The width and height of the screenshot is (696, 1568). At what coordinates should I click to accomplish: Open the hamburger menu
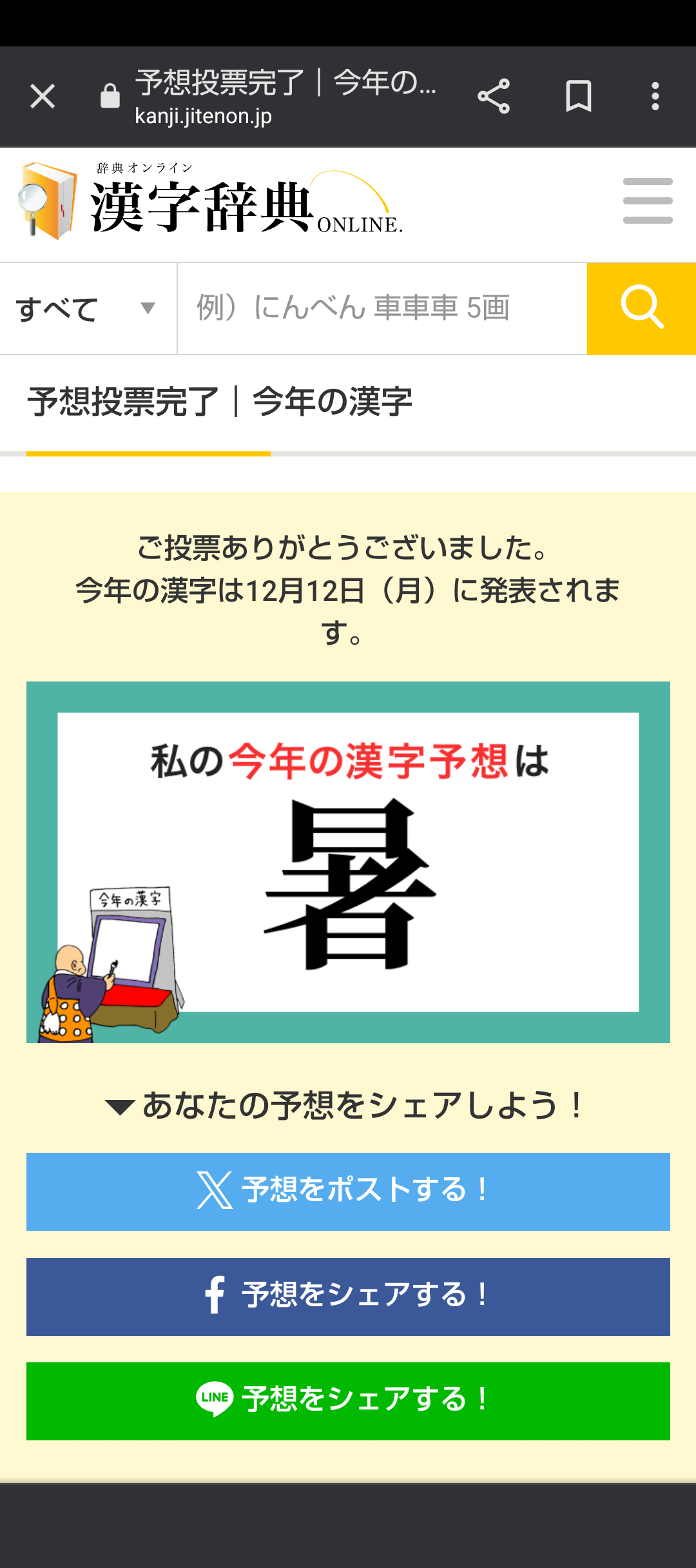pos(648,201)
